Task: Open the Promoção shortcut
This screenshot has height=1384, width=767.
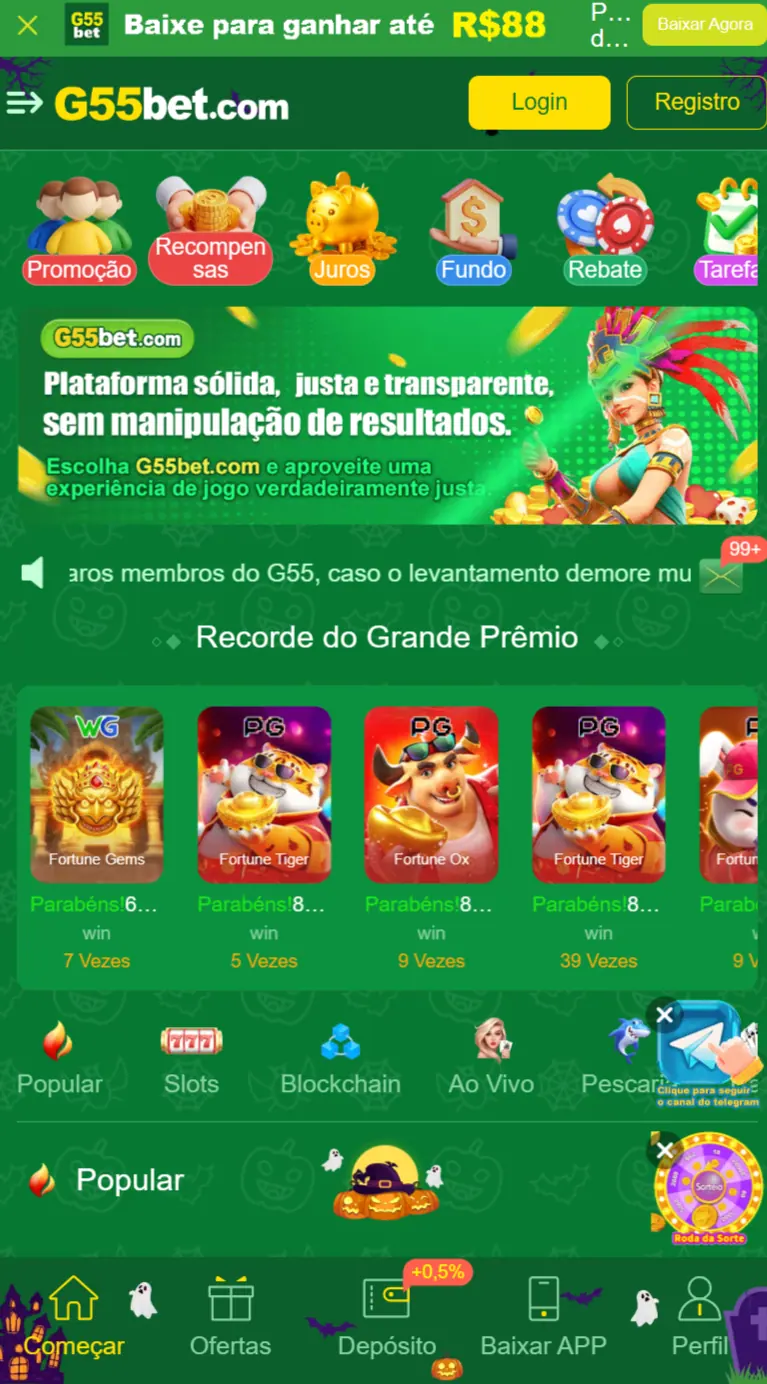Action: point(79,232)
